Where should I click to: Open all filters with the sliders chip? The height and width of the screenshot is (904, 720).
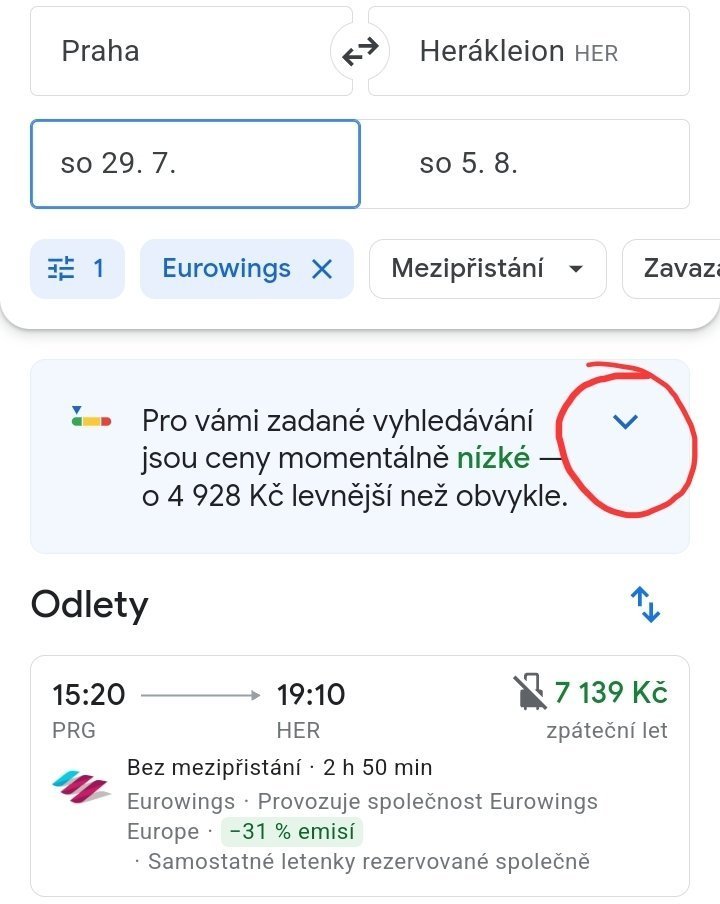tap(77, 269)
